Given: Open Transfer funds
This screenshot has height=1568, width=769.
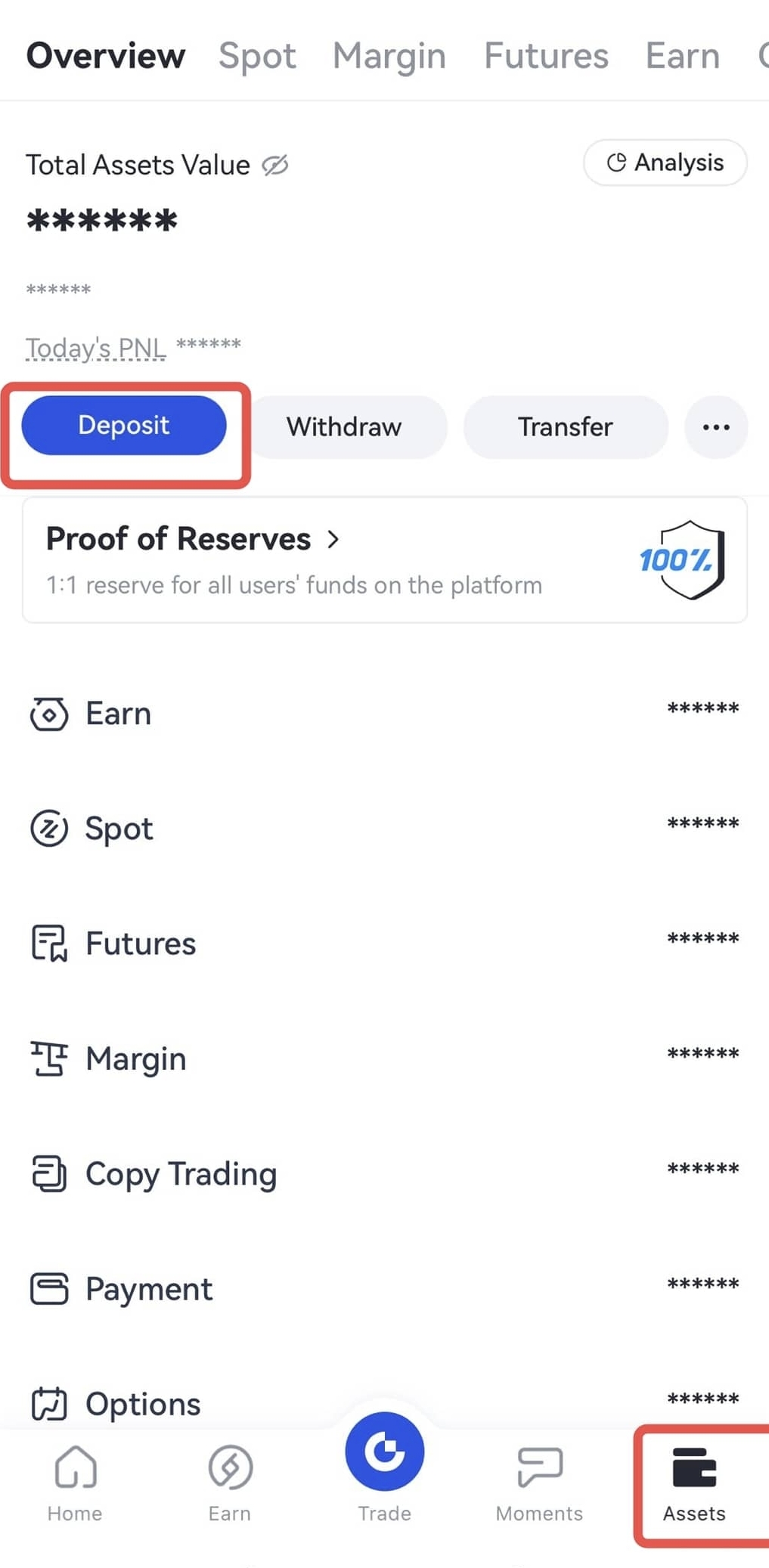Looking at the screenshot, I should 565,427.
